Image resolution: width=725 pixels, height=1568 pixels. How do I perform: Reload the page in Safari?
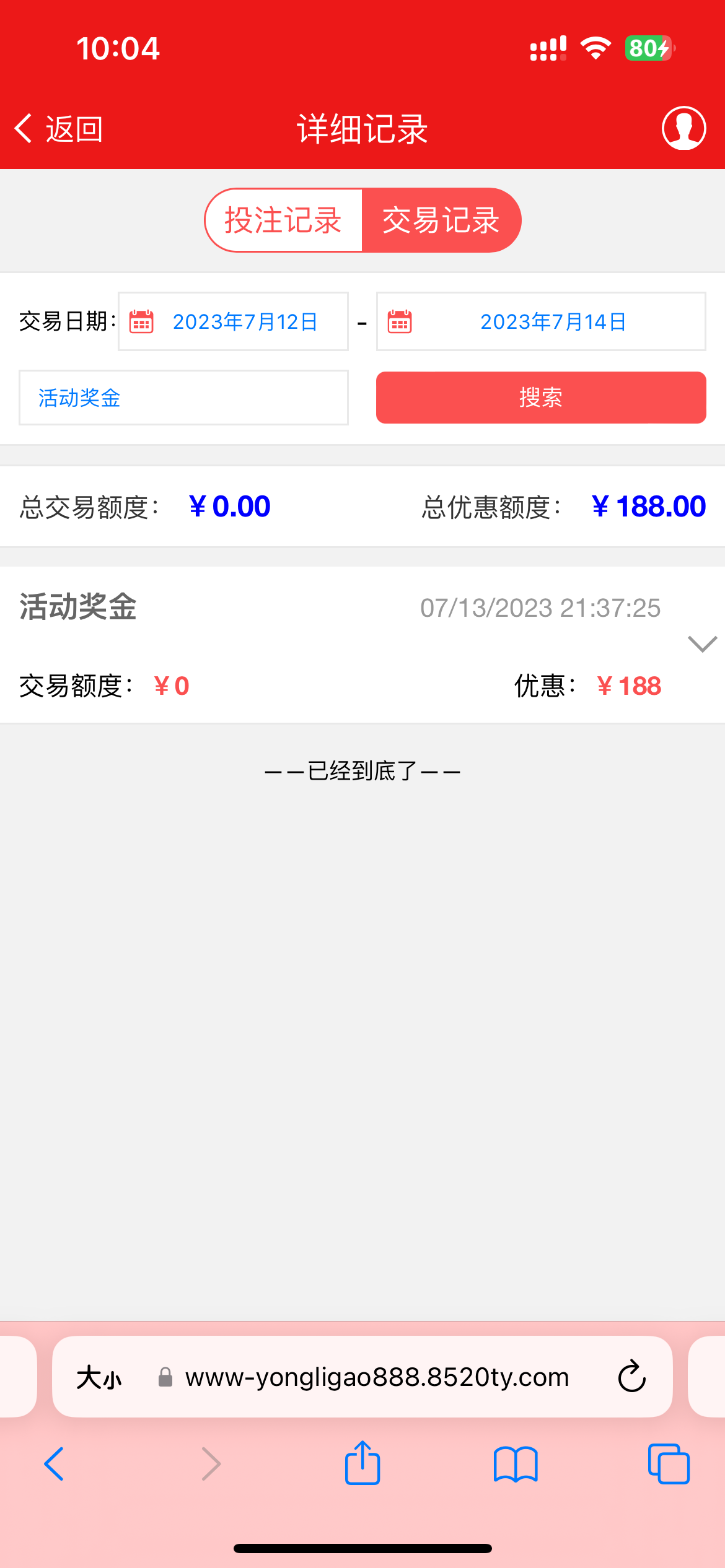point(631,1377)
